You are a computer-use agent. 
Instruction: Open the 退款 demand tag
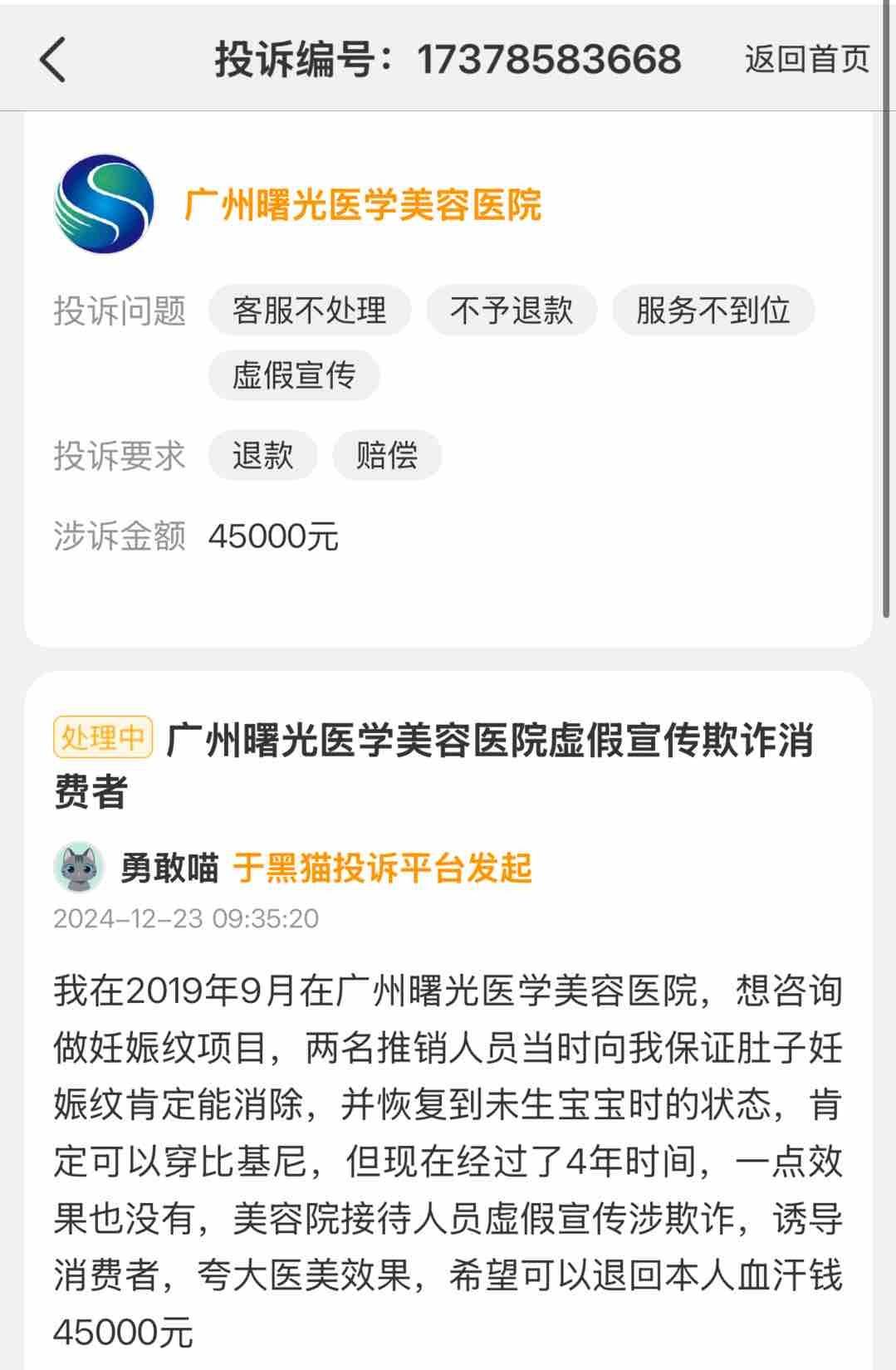(x=262, y=455)
